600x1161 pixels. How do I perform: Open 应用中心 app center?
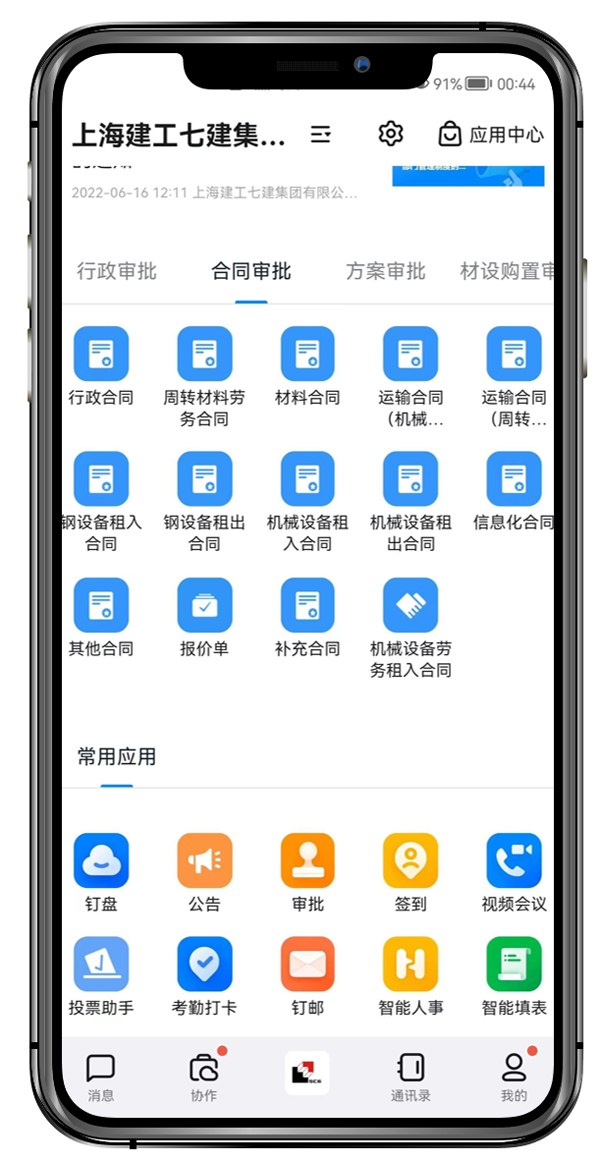(x=491, y=134)
